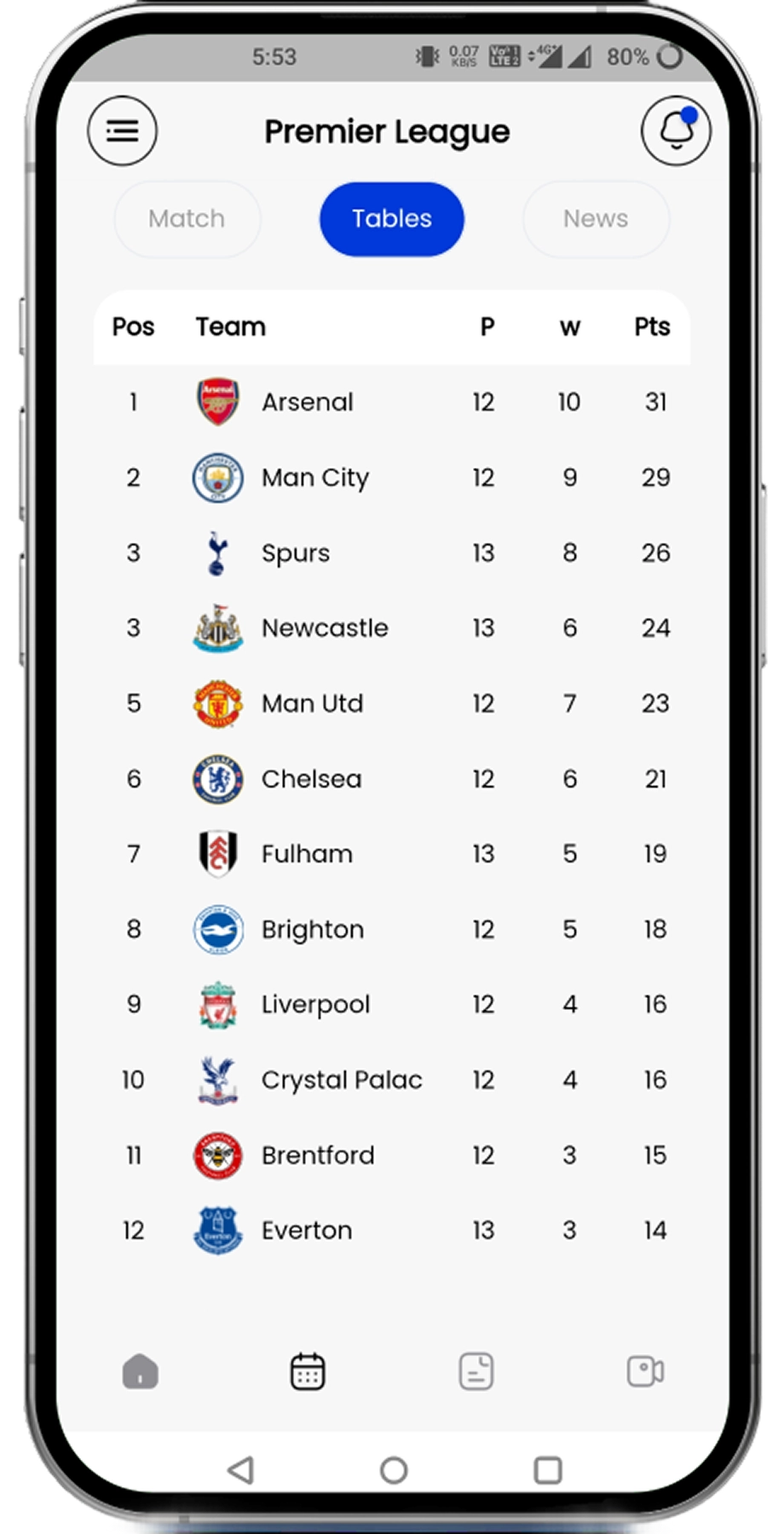The width and height of the screenshot is (784, 1534).
Task: Open the Man City team row
Action: tap(314, 477)
